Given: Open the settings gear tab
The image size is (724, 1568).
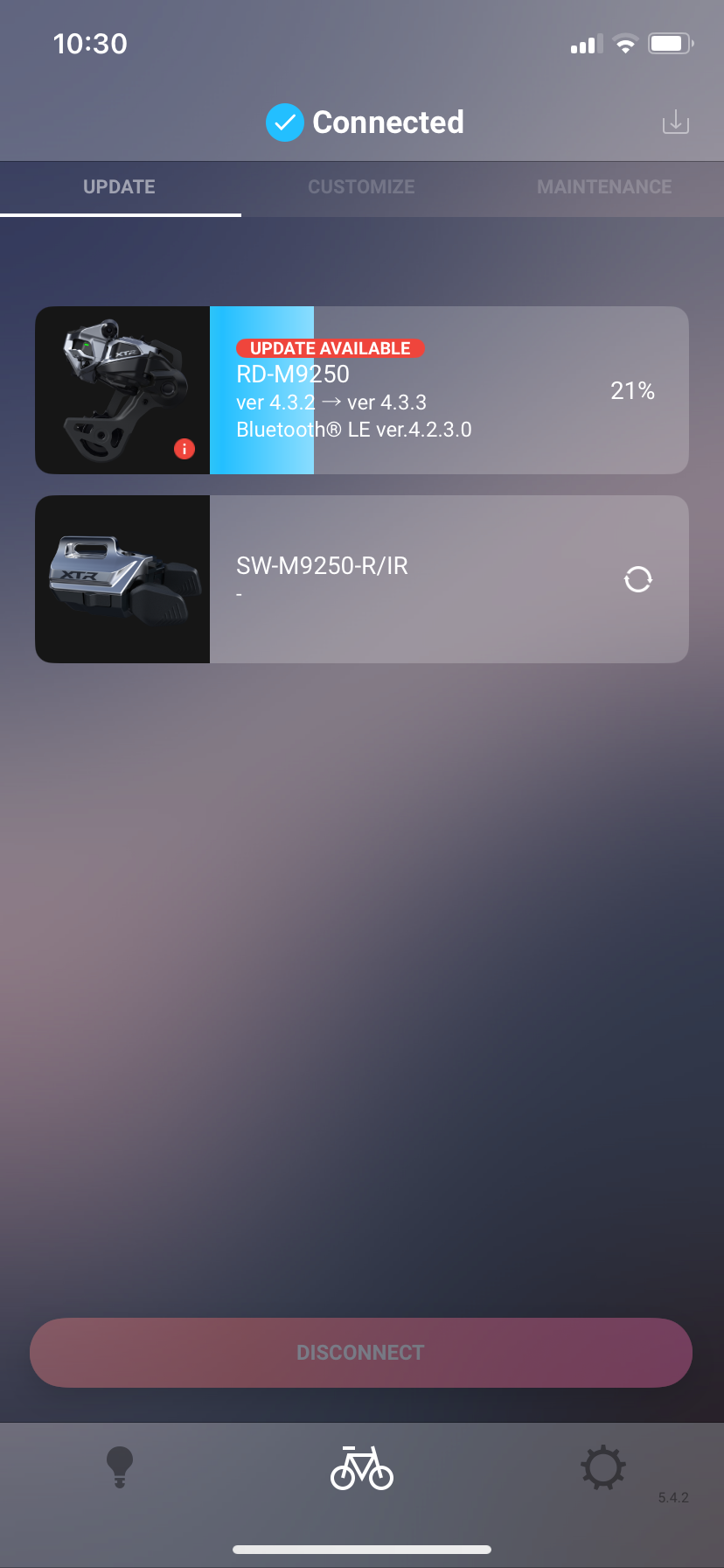Looking at the screenshot, I should coord(603,1467).
